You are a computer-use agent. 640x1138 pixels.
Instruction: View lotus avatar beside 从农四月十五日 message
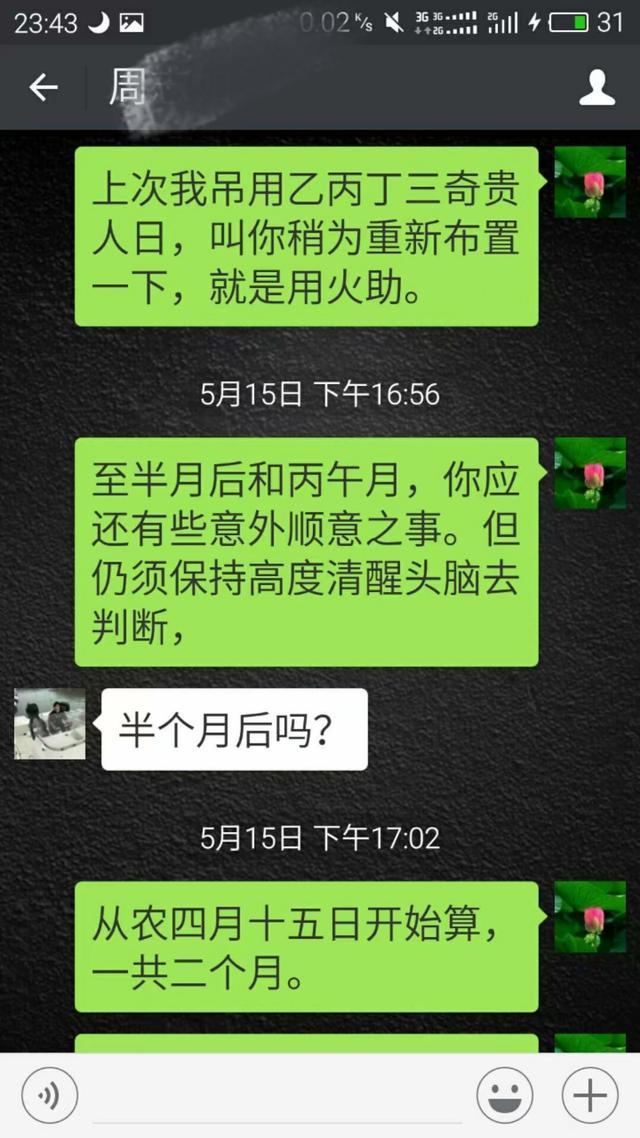click(x=590, y=917)
